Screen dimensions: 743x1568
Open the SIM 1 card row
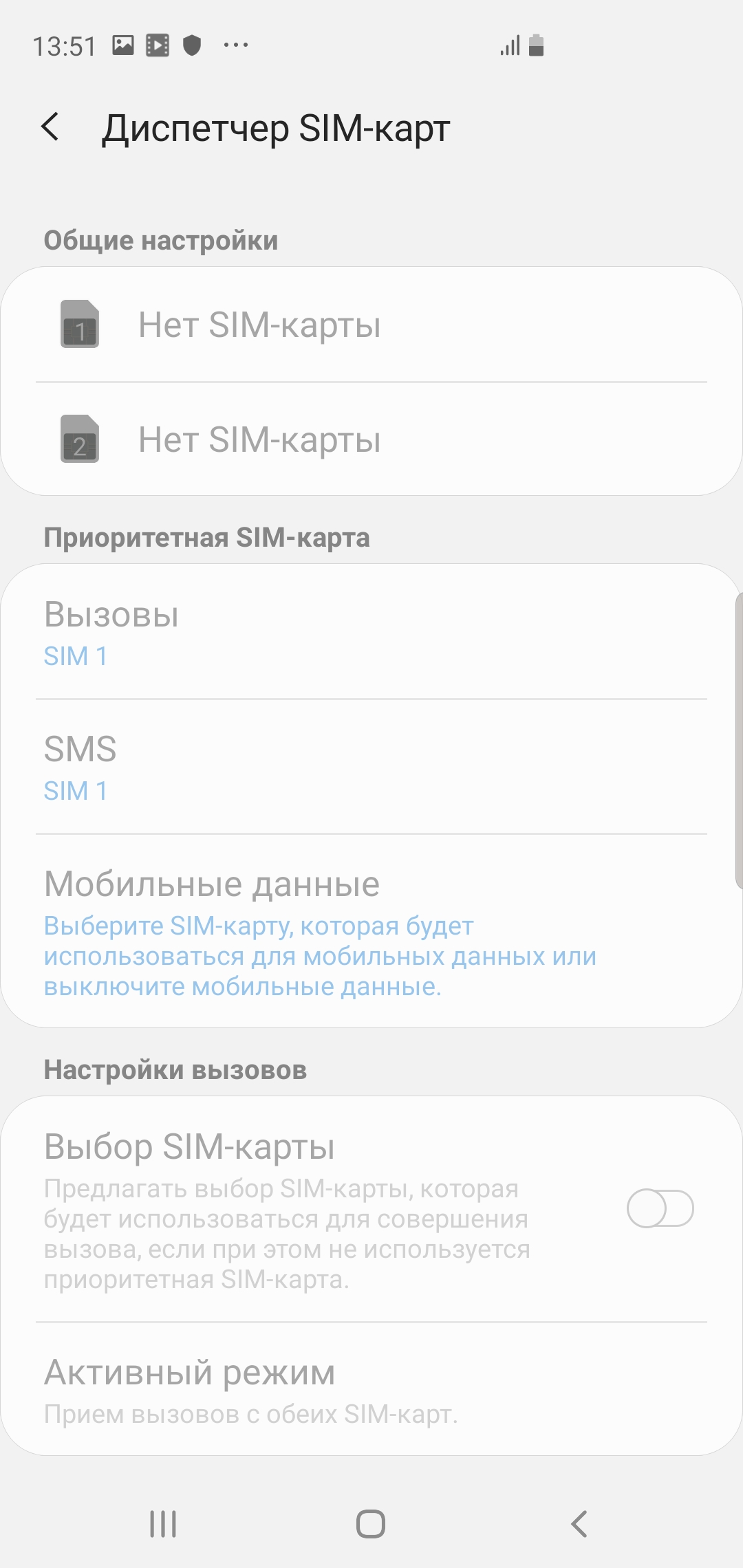[x=371, y=325]
